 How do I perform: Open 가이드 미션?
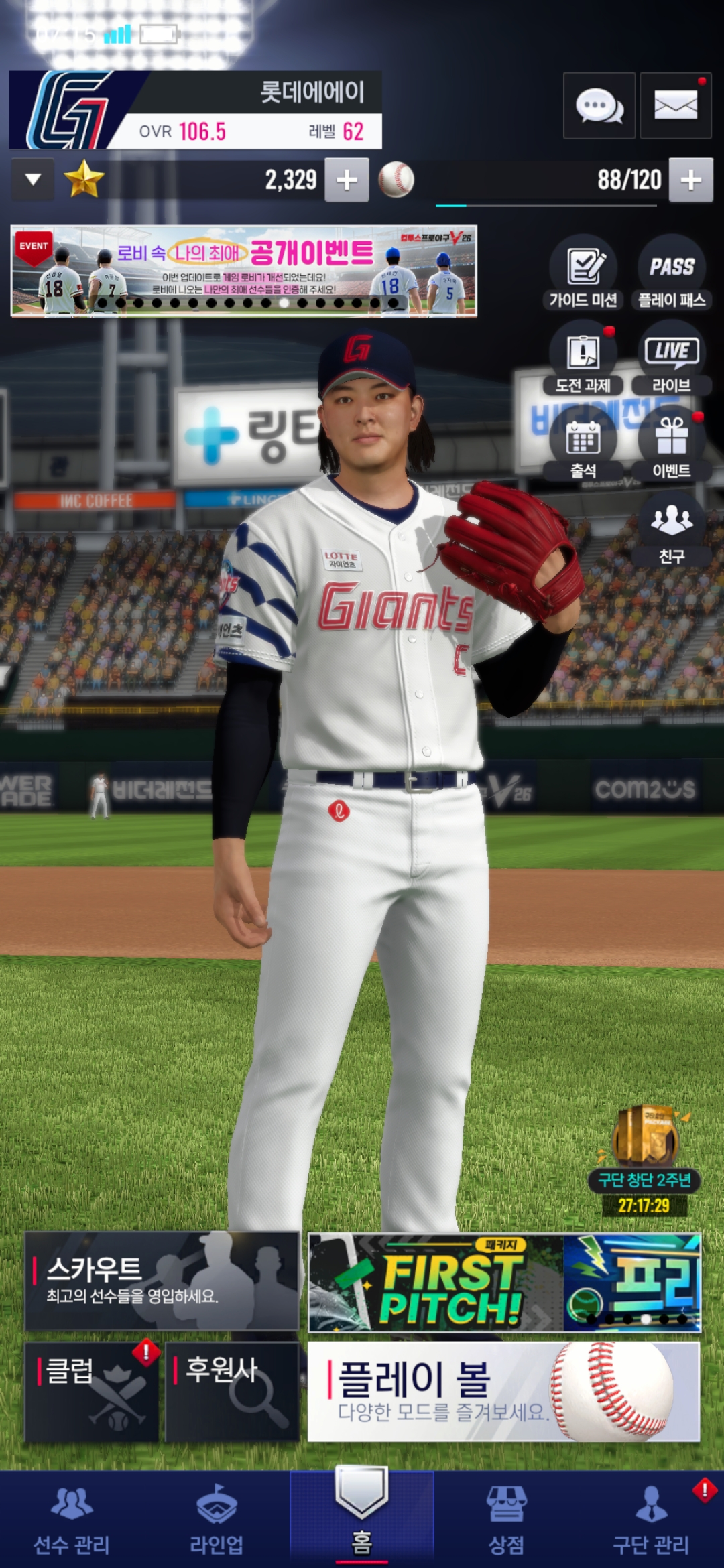[583, 272]
